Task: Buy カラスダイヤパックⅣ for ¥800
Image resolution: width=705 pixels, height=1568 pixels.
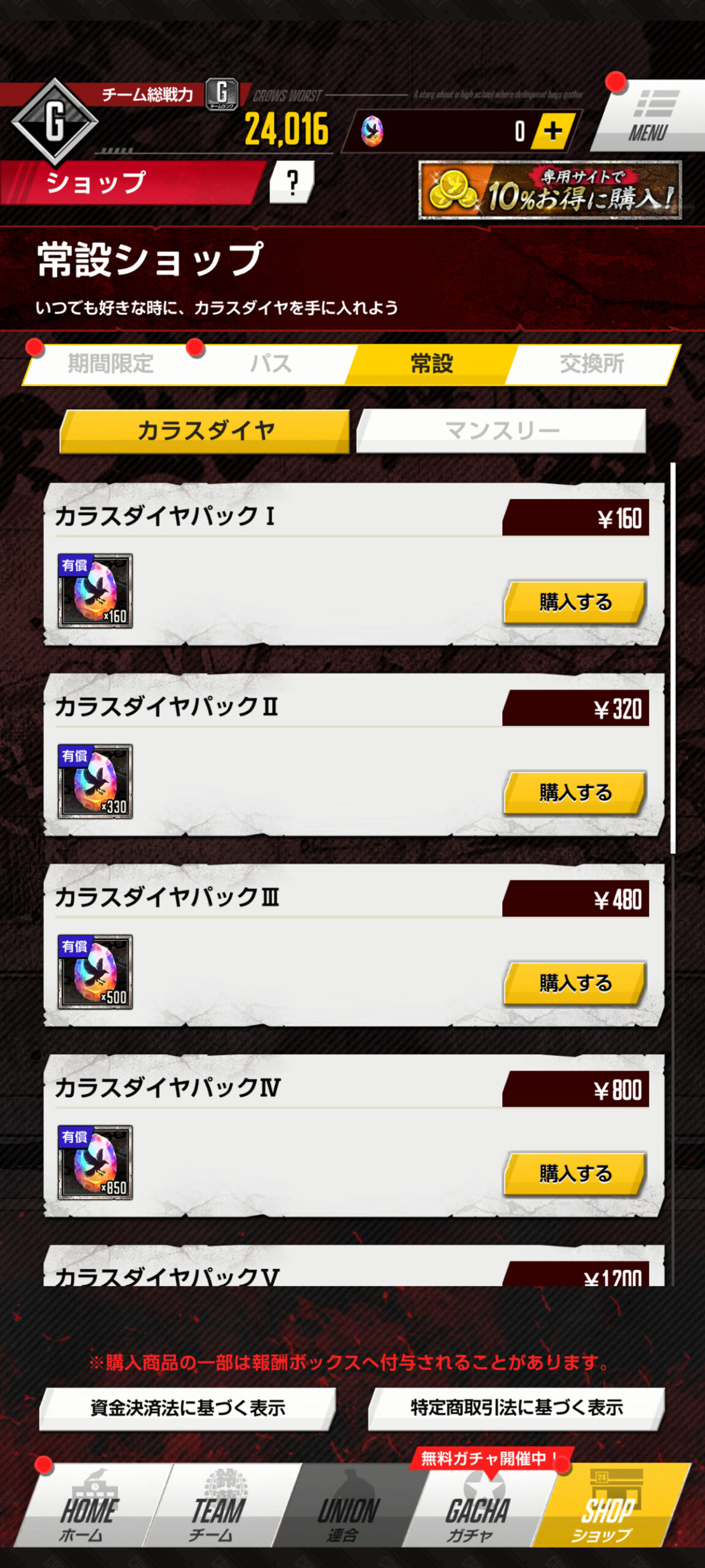Action: (x=575, y=1174)
